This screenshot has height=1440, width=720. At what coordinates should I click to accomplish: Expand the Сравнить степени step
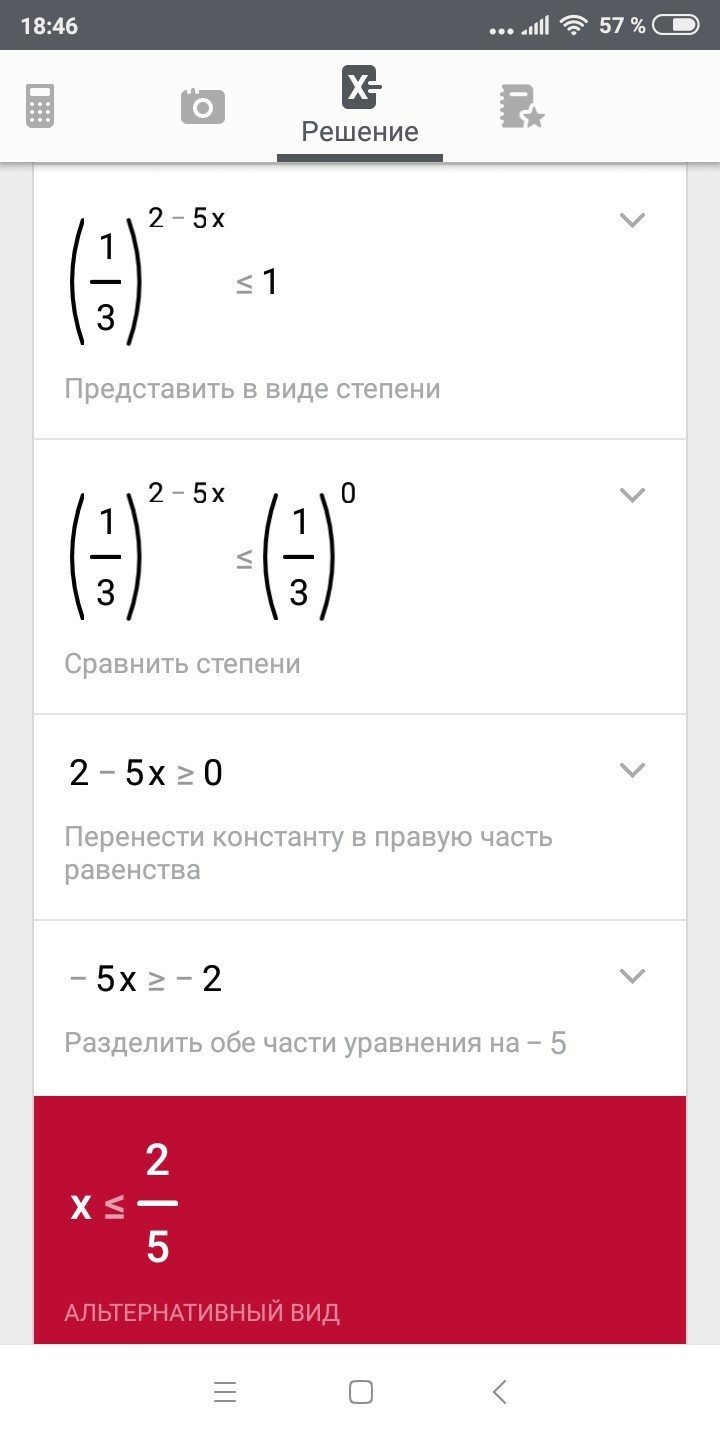(x=632, y=495)
